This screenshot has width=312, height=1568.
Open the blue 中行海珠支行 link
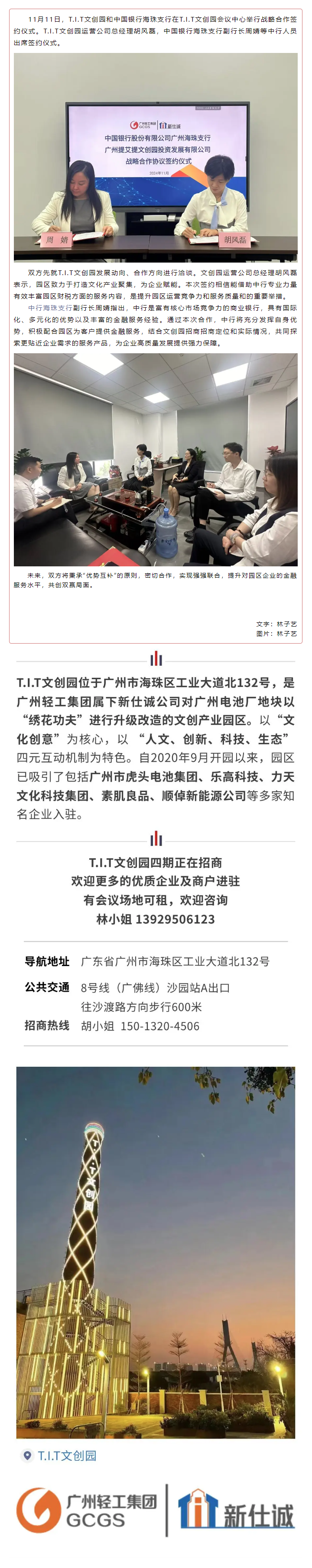click(50, 308)
